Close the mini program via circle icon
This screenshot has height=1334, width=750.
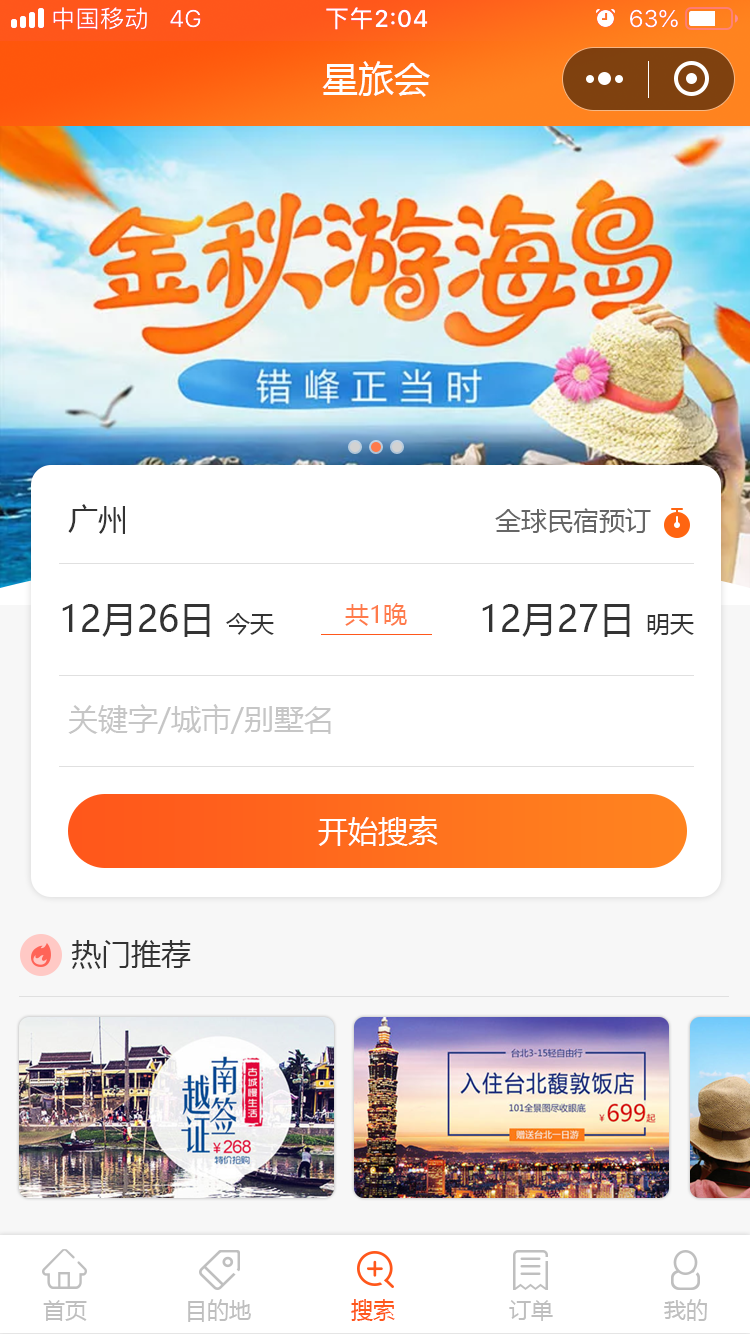click(691, 79)
